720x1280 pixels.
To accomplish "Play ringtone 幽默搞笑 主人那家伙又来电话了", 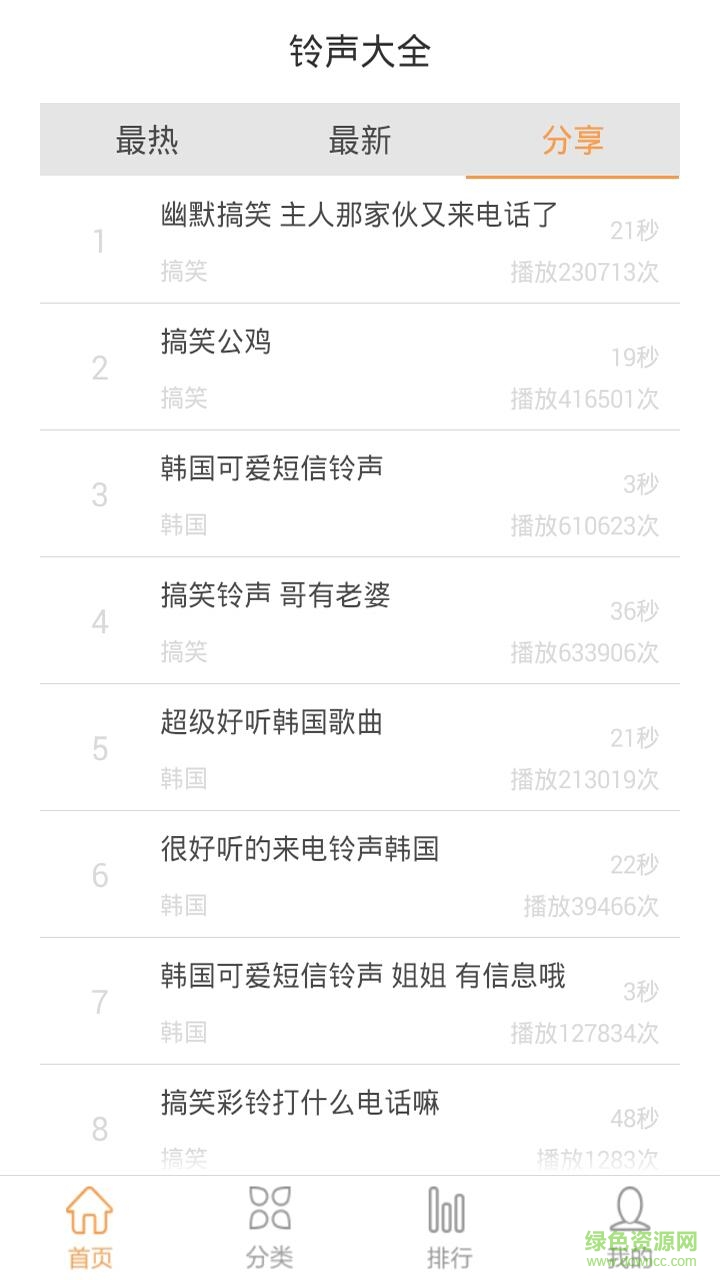I will pos(360,215).
